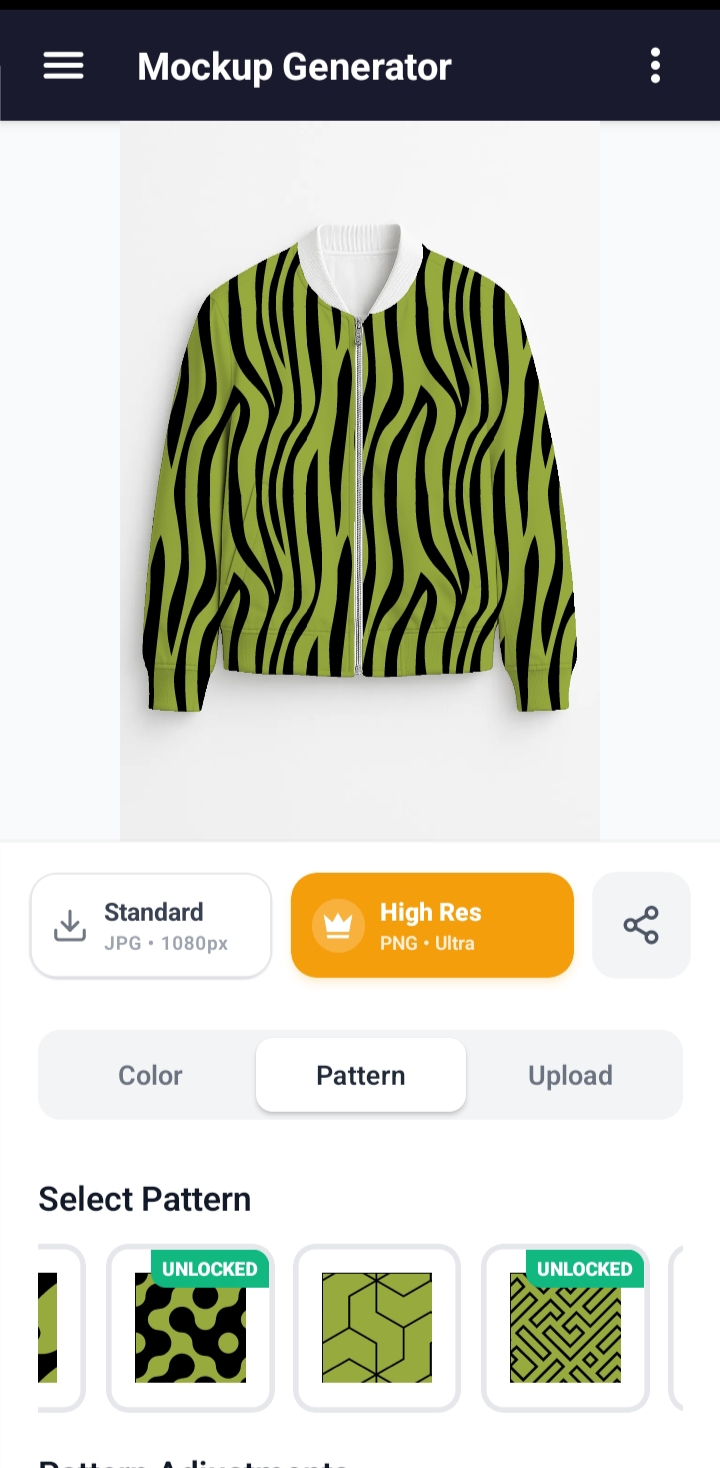Share the jacket mockup

click(x=641, y=925)
